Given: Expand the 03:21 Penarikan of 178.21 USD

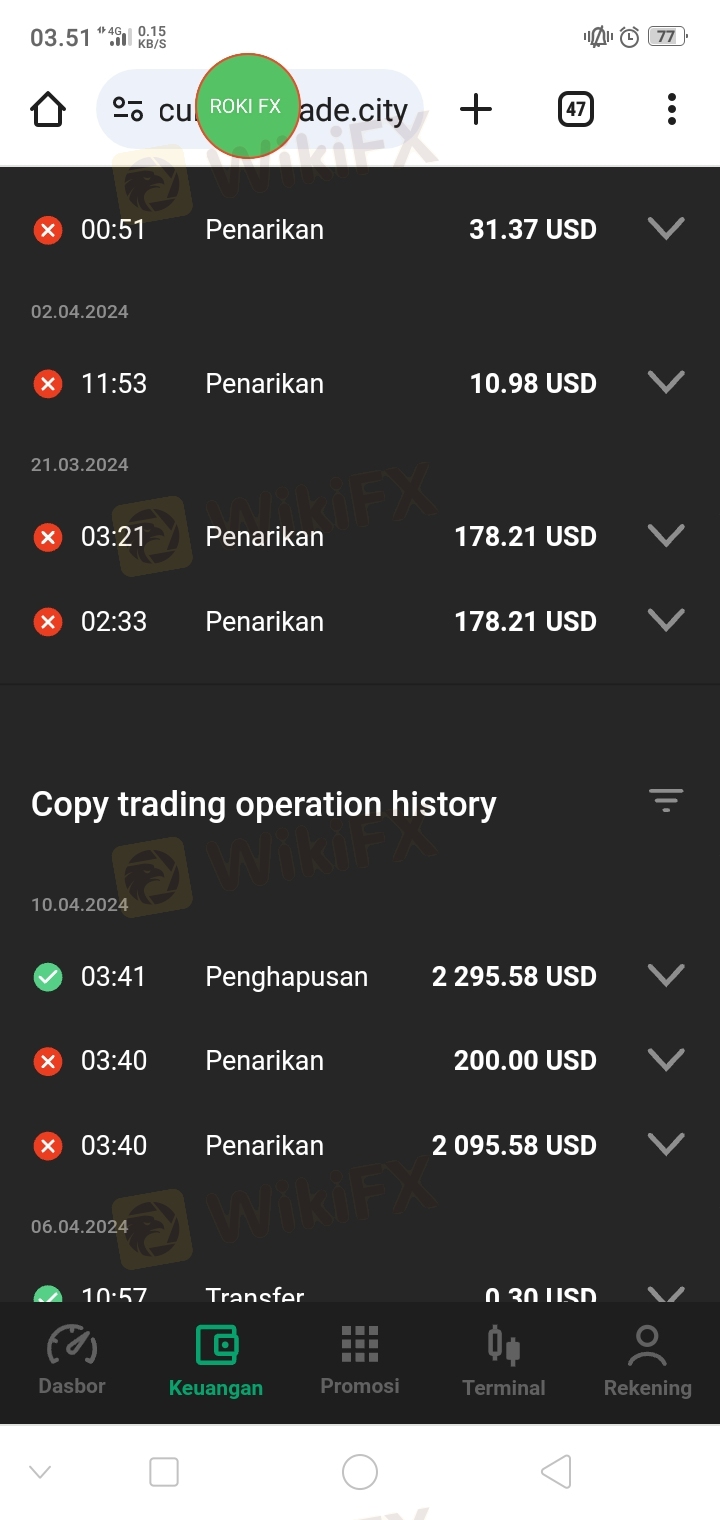Looking at the screenshot, I should [665, 536].
